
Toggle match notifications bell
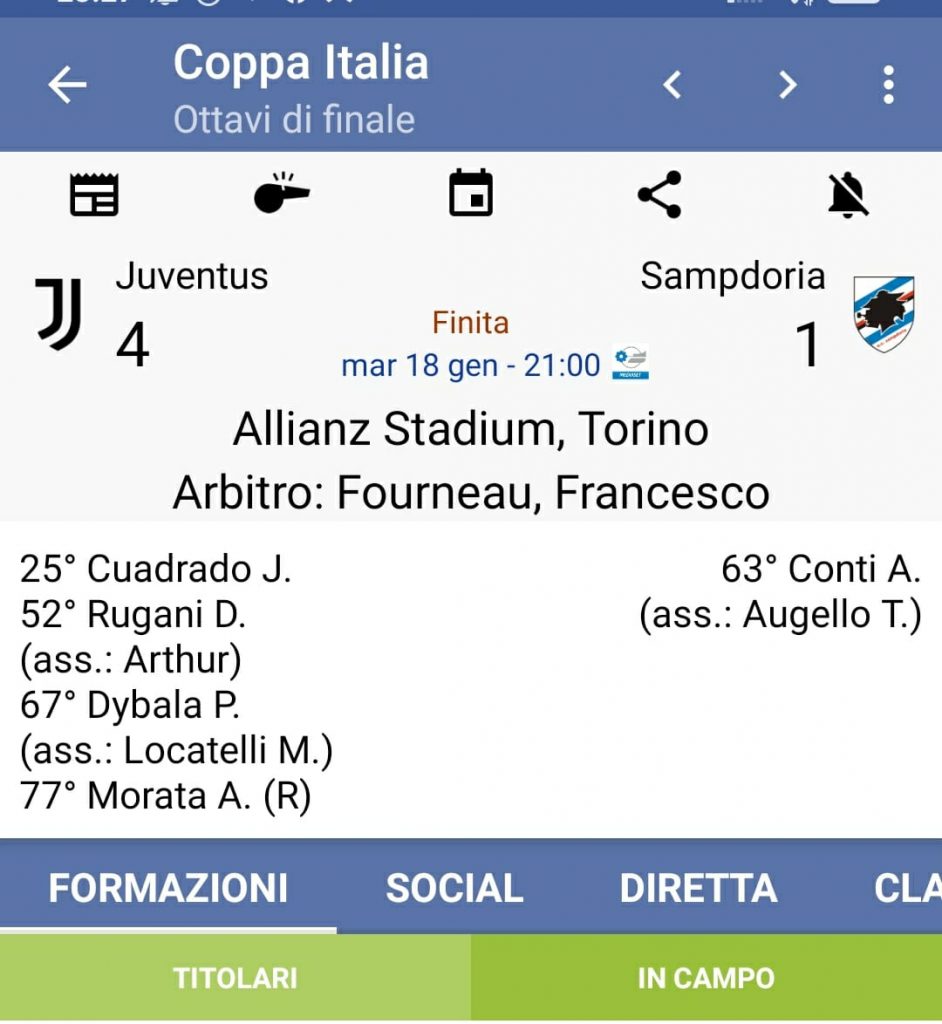click(848, 194)
